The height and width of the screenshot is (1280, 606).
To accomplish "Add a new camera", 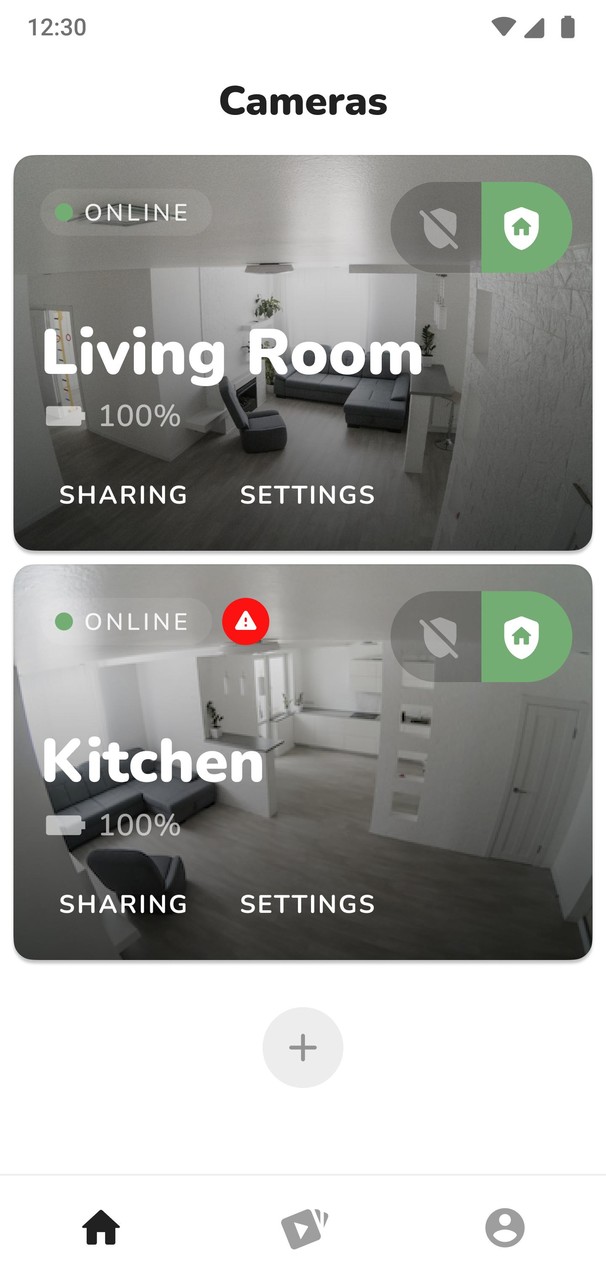I will [303, 1047].
